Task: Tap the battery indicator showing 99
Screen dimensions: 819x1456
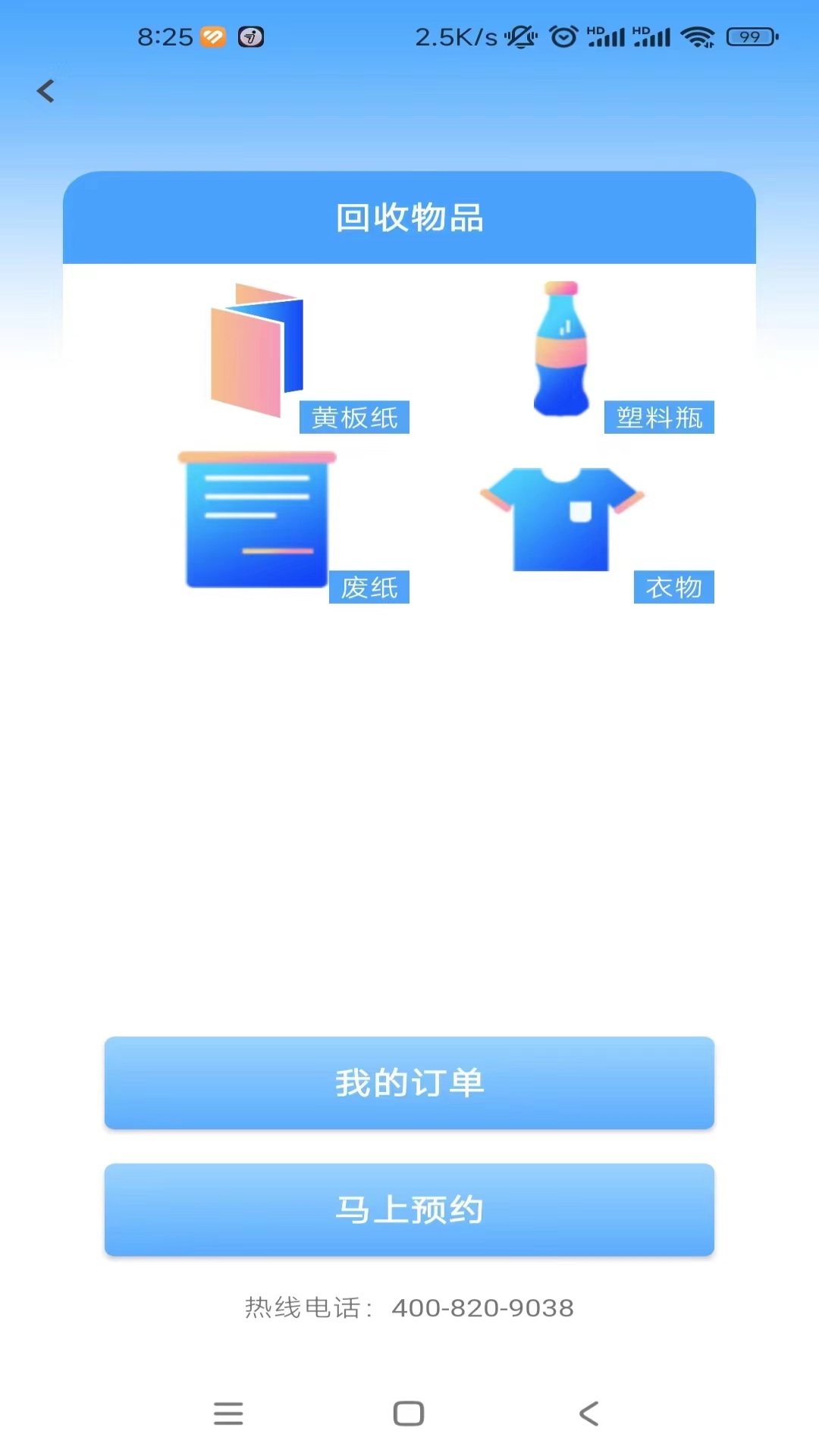Action: (x=749, y=34)
